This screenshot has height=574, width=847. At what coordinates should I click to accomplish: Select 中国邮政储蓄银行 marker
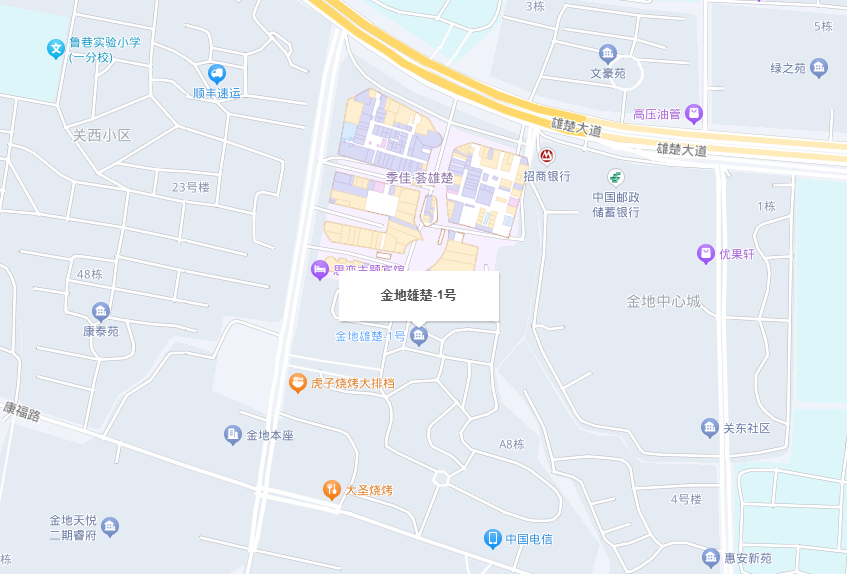pos(615,177)
